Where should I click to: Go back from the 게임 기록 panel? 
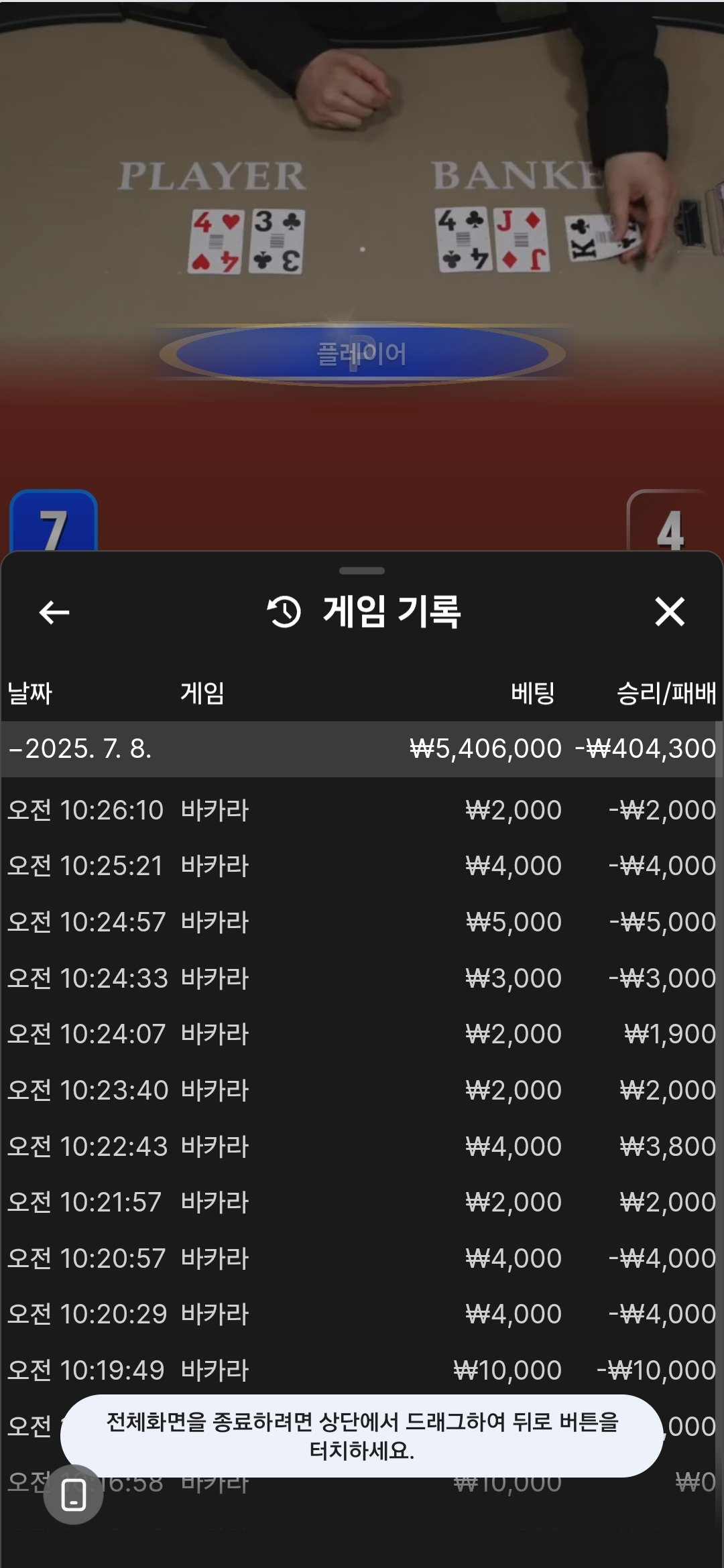click(x=54, y=612)
